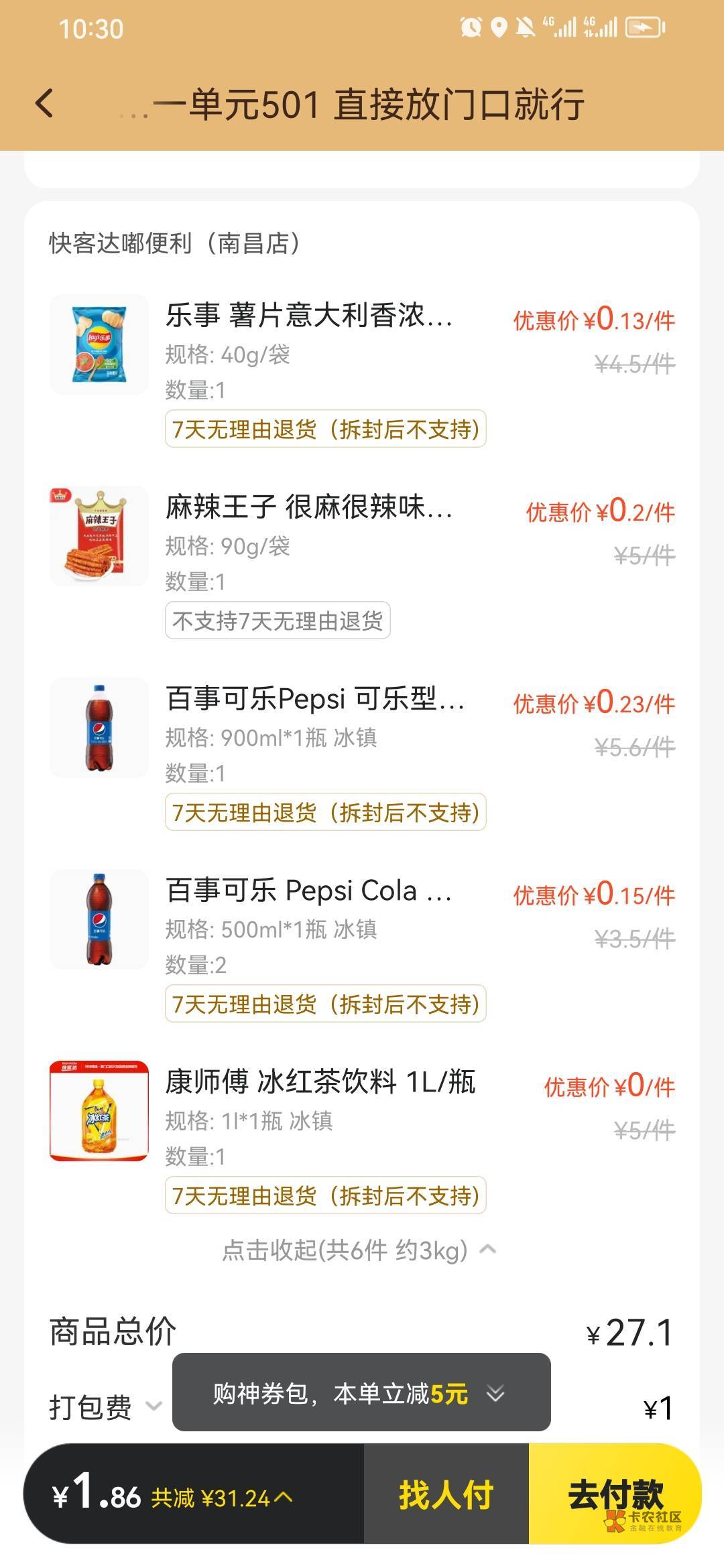Expand the 共减 ¥31.24 discount details

pos(221,1498)
